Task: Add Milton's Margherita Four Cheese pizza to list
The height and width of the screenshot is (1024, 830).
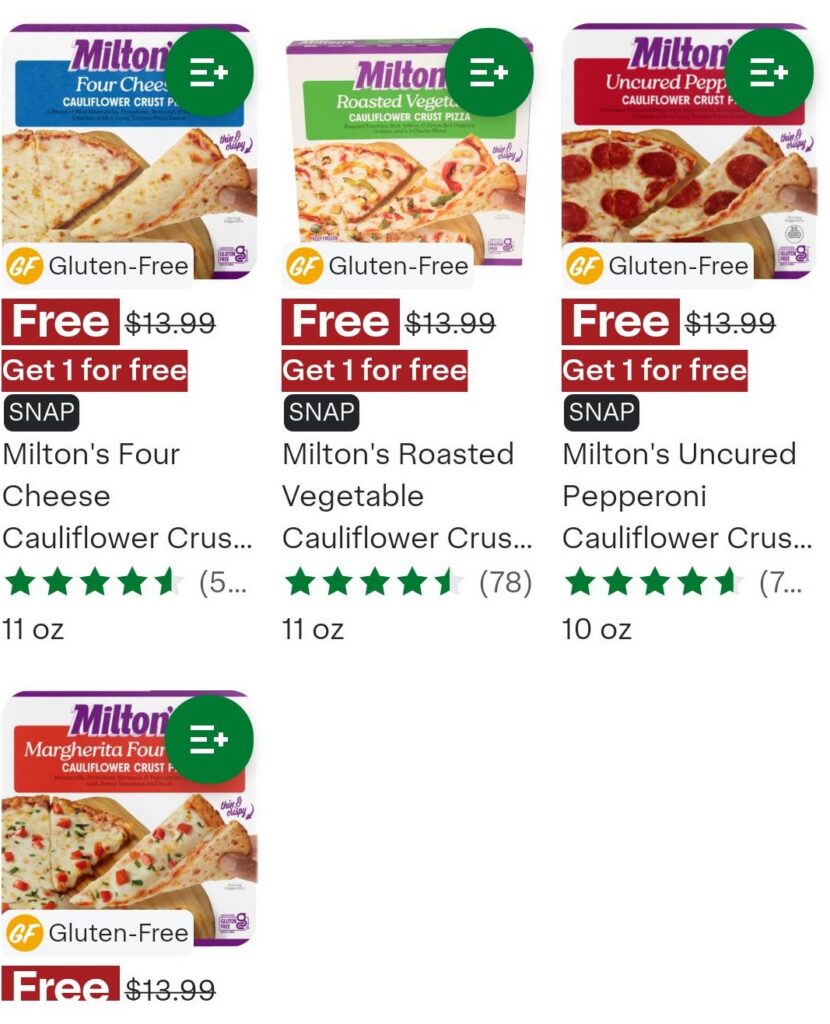Action: [209, 740]
